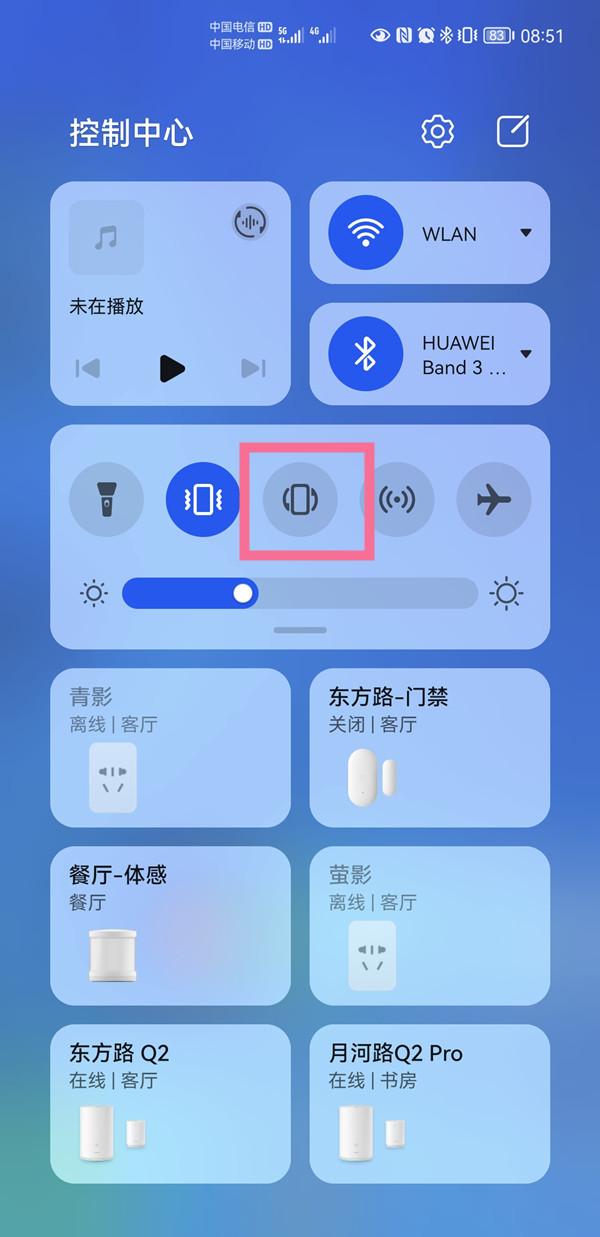Toggle auto-rotate screen
Viewport: 600px width, 1237px height.
[x=300, y=499]
